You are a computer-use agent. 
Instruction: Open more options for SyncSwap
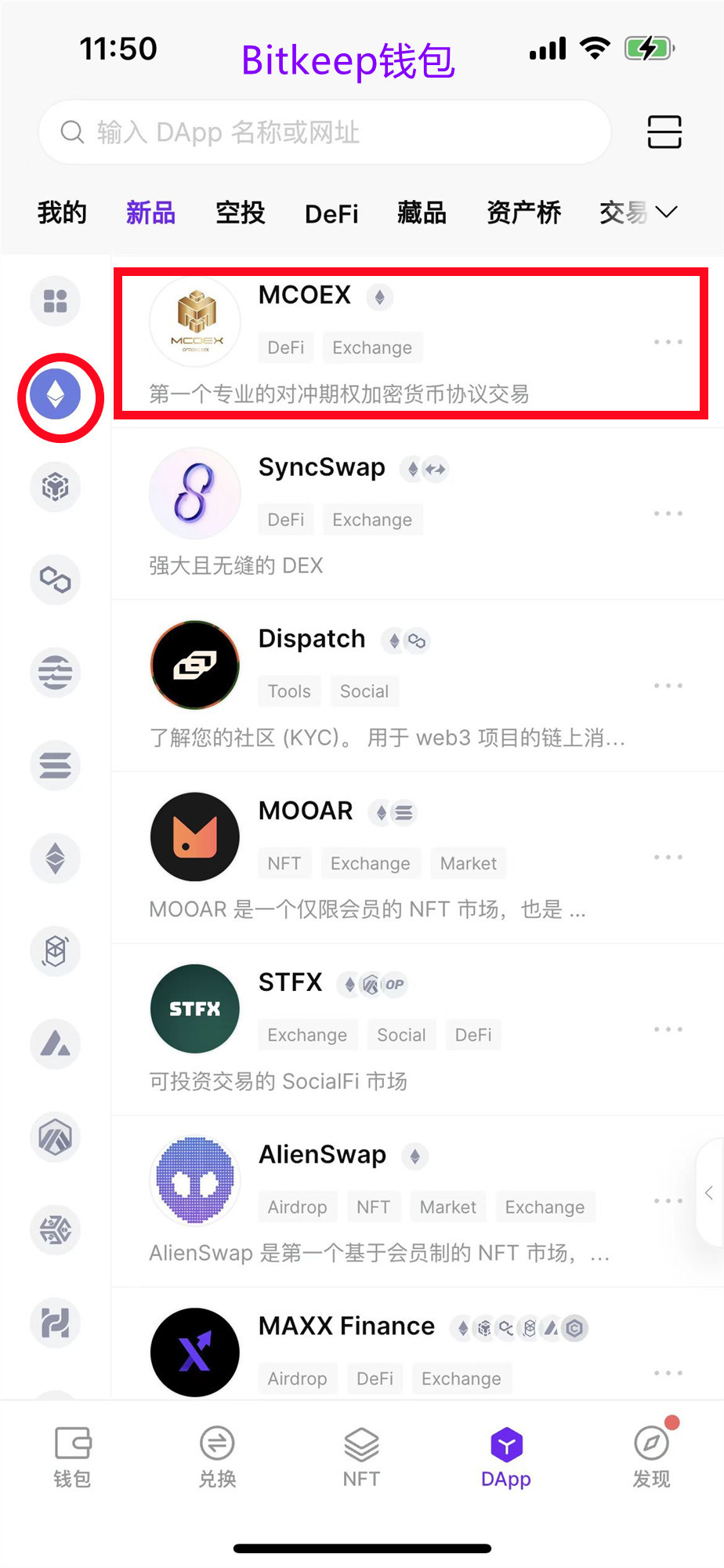pyautogui.click(x=668, y=514)
